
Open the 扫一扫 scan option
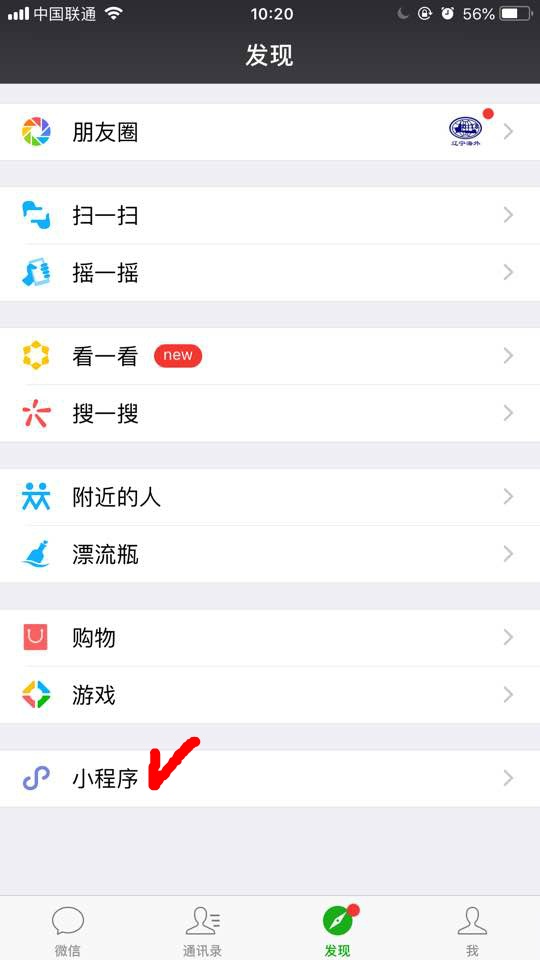coord(270,216)
